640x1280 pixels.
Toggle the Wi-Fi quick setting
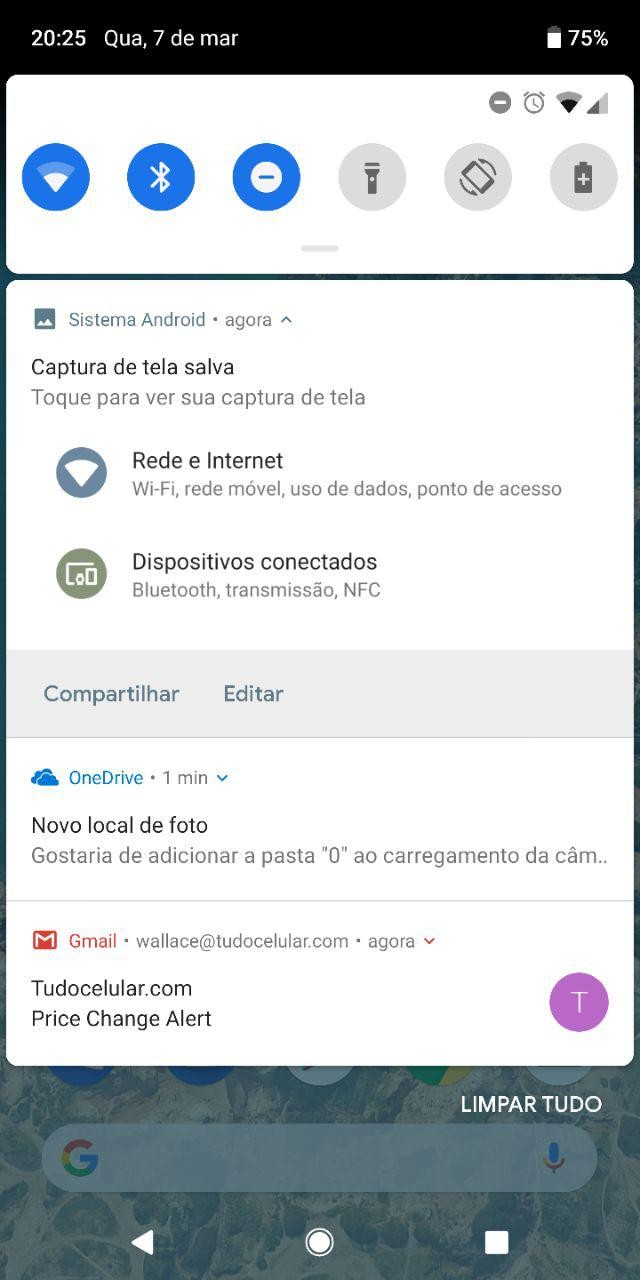coord(56,178)
